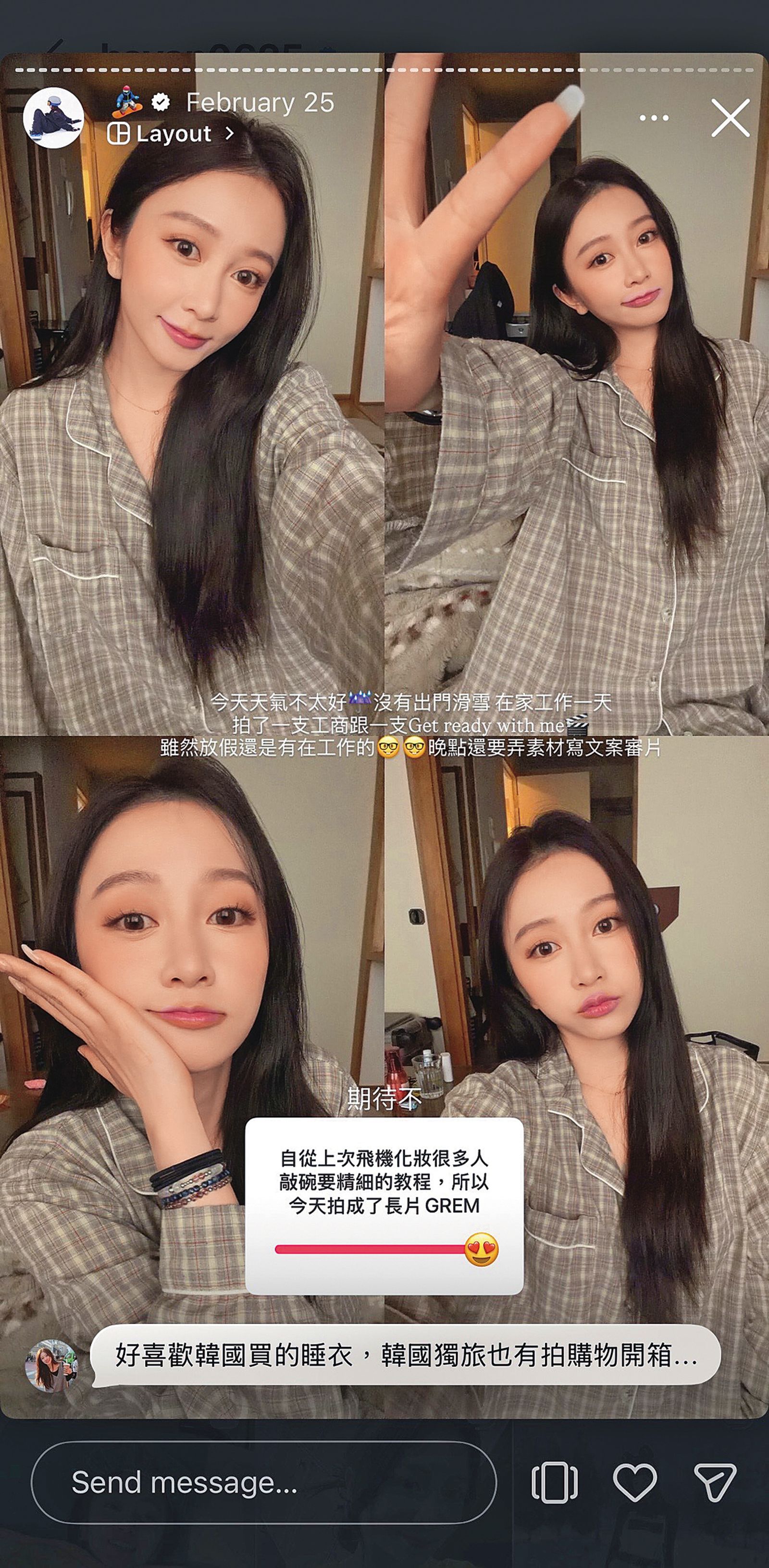Close the story viewer
The image size is (769, 1568).
point(730,118)
